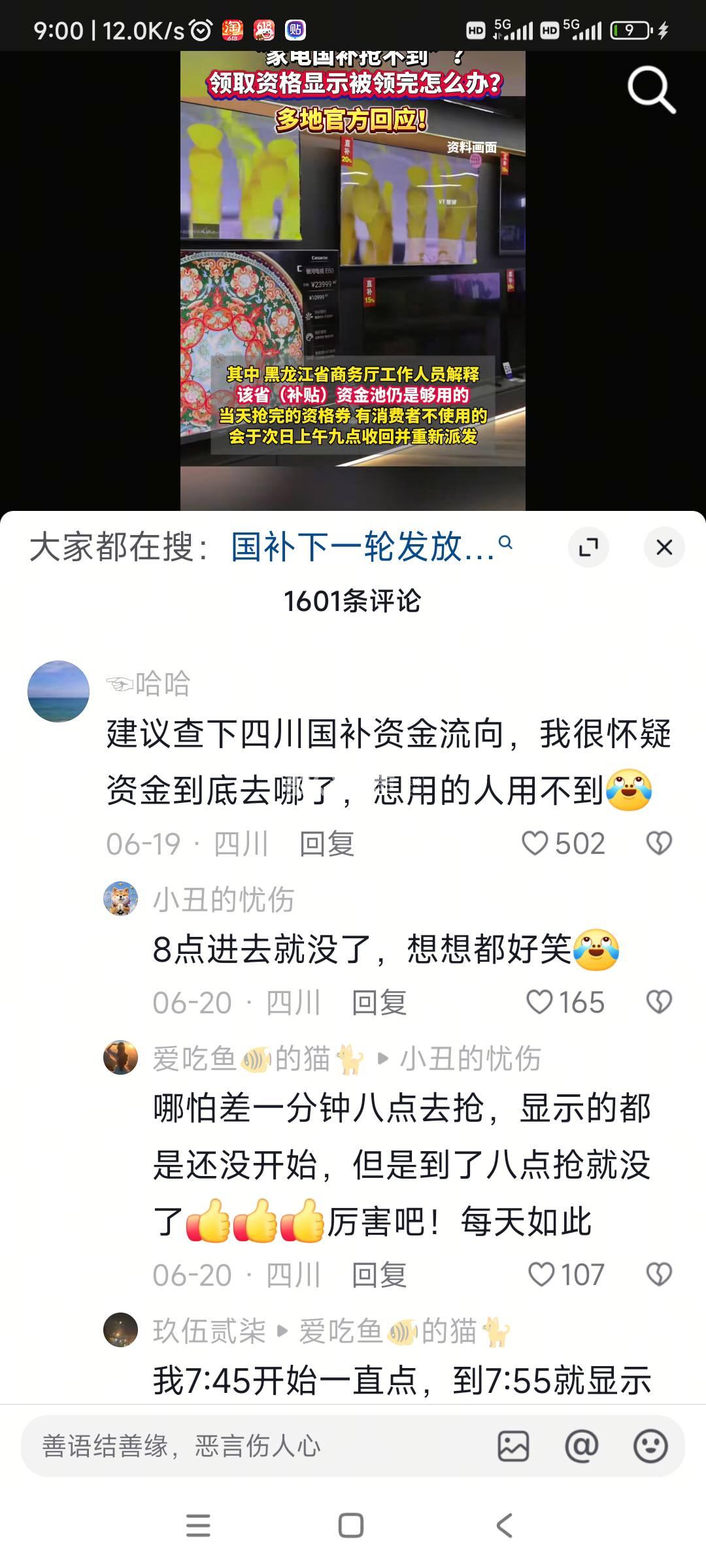Expand comments panel to full screen
The height and width of the screenshot is (1568, 706).
pyautogui.click(x=588, y=547)
